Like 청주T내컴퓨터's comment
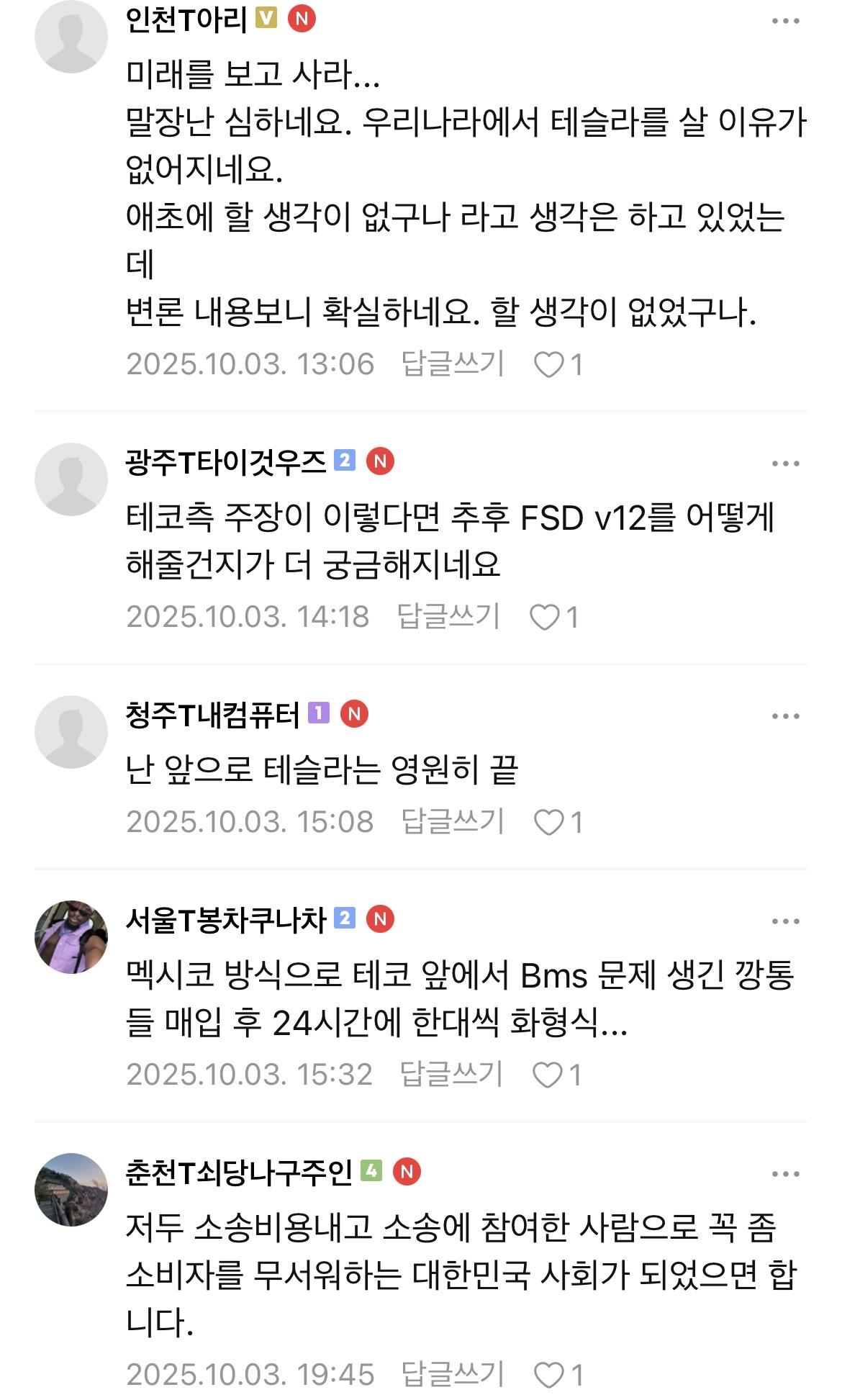This screenshot has width=842, height=1400. click(x=549, y=823)
